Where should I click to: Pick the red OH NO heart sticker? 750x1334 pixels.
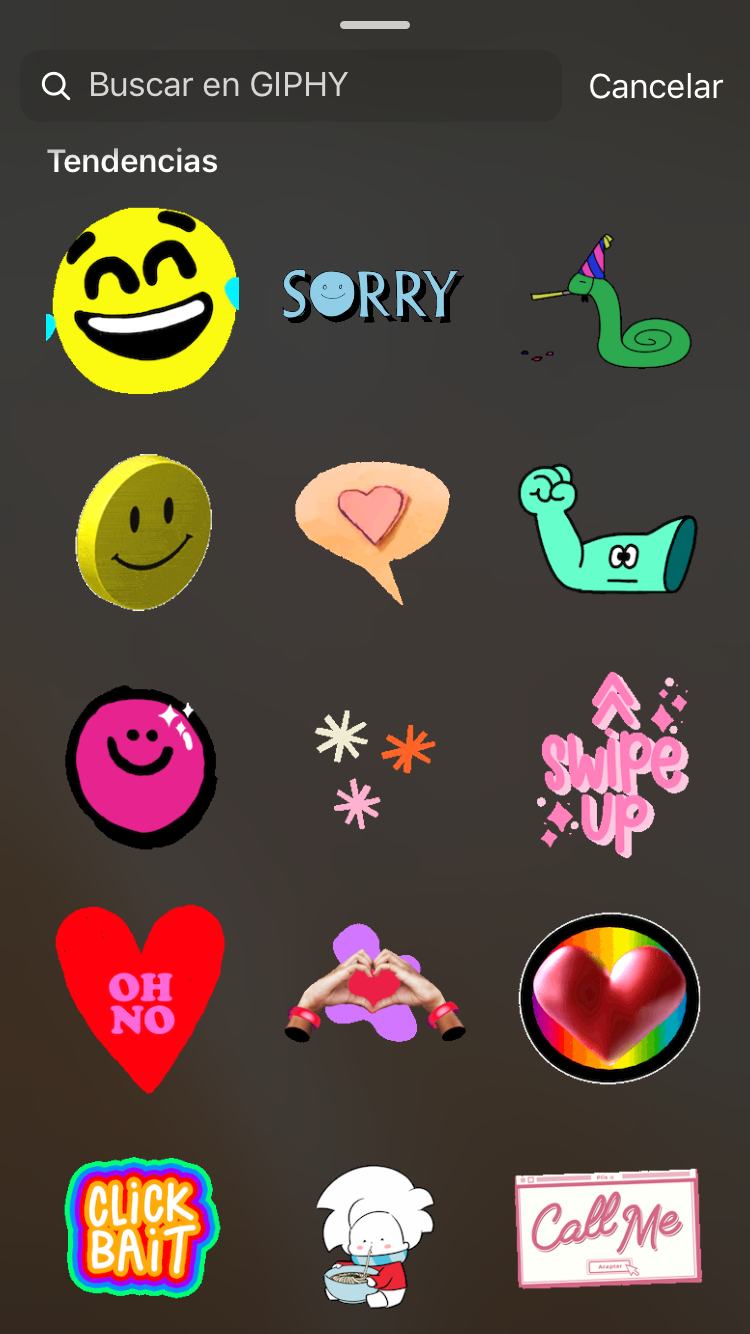(x=140, y=998)
